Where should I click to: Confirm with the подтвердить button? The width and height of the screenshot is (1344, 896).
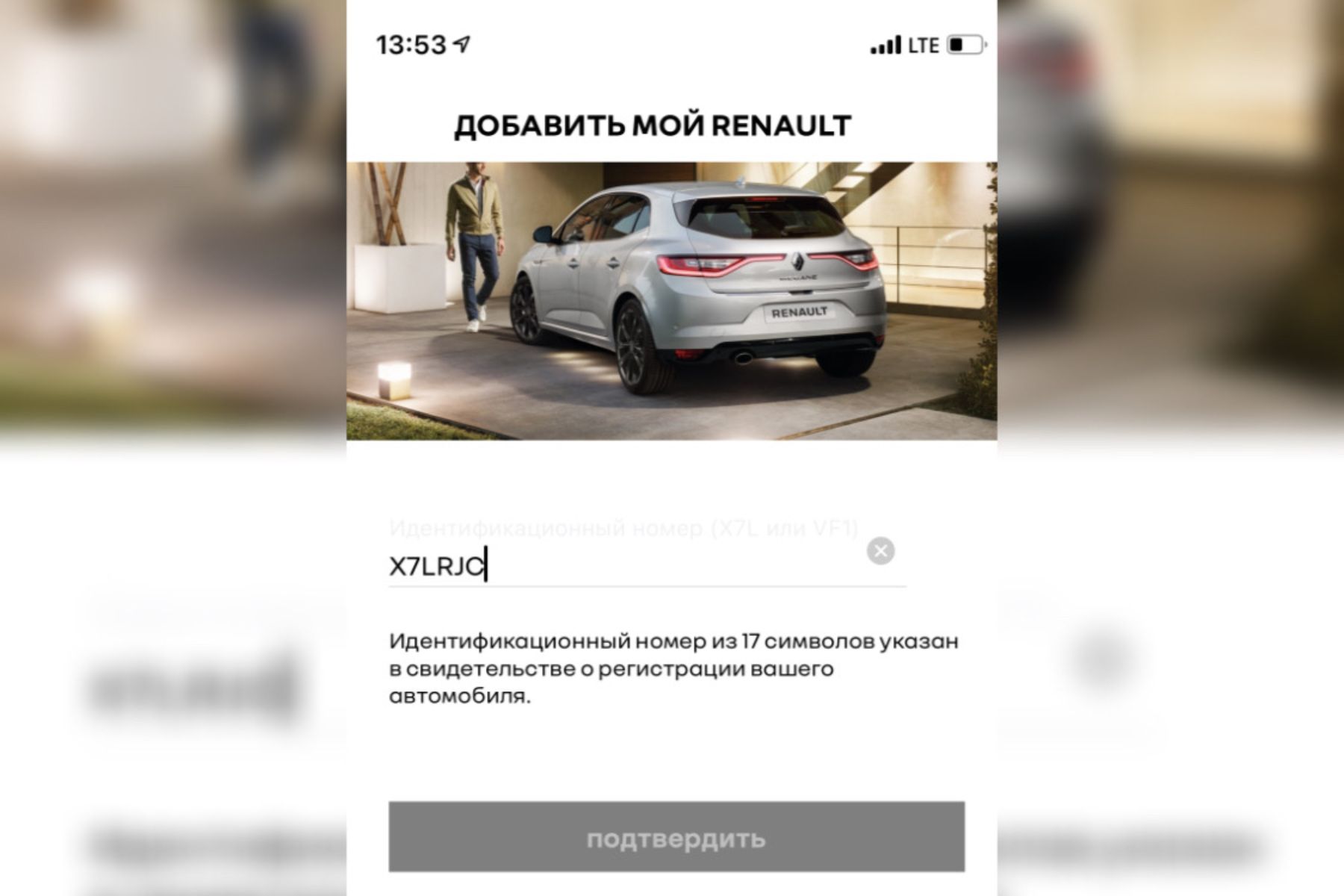[676, 837]
